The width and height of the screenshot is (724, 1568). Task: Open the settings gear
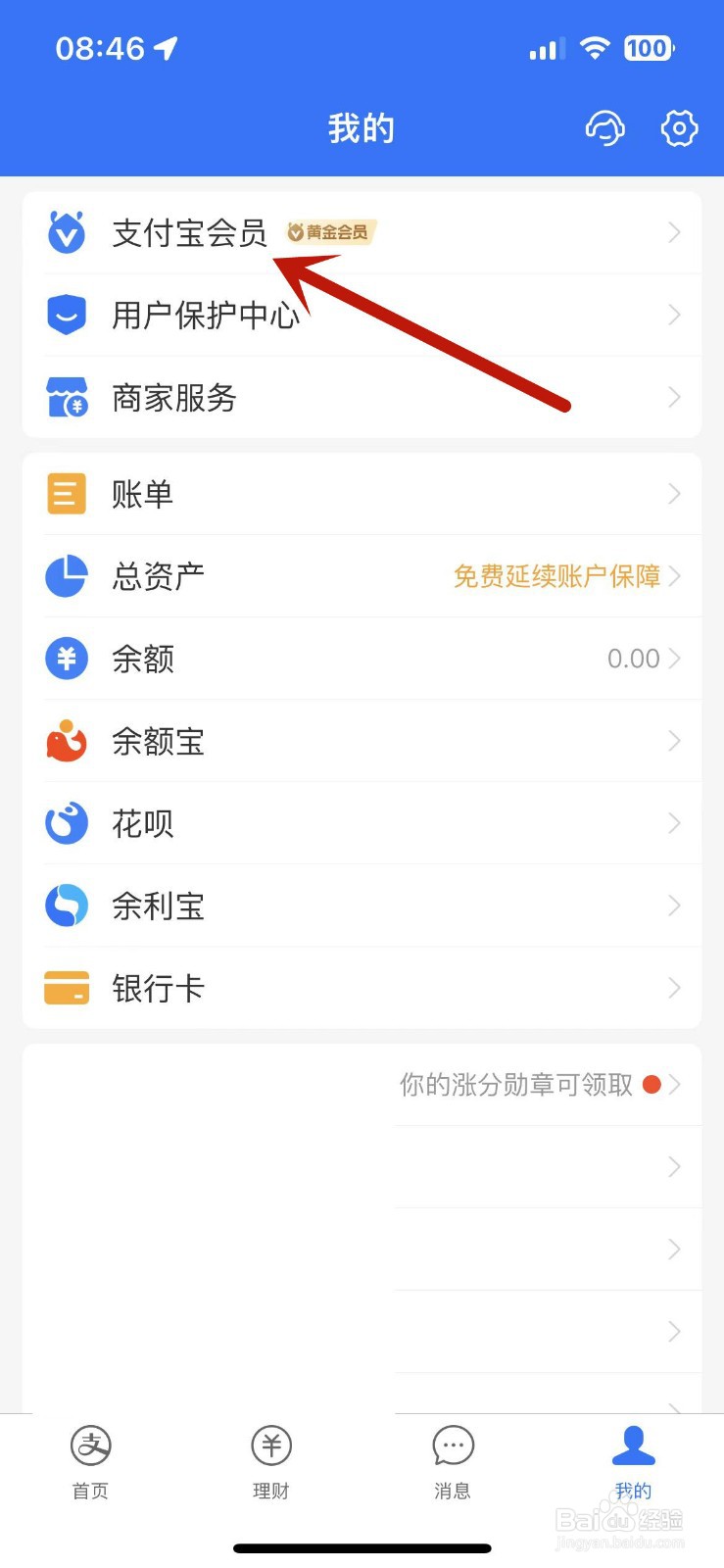point(679,128)
